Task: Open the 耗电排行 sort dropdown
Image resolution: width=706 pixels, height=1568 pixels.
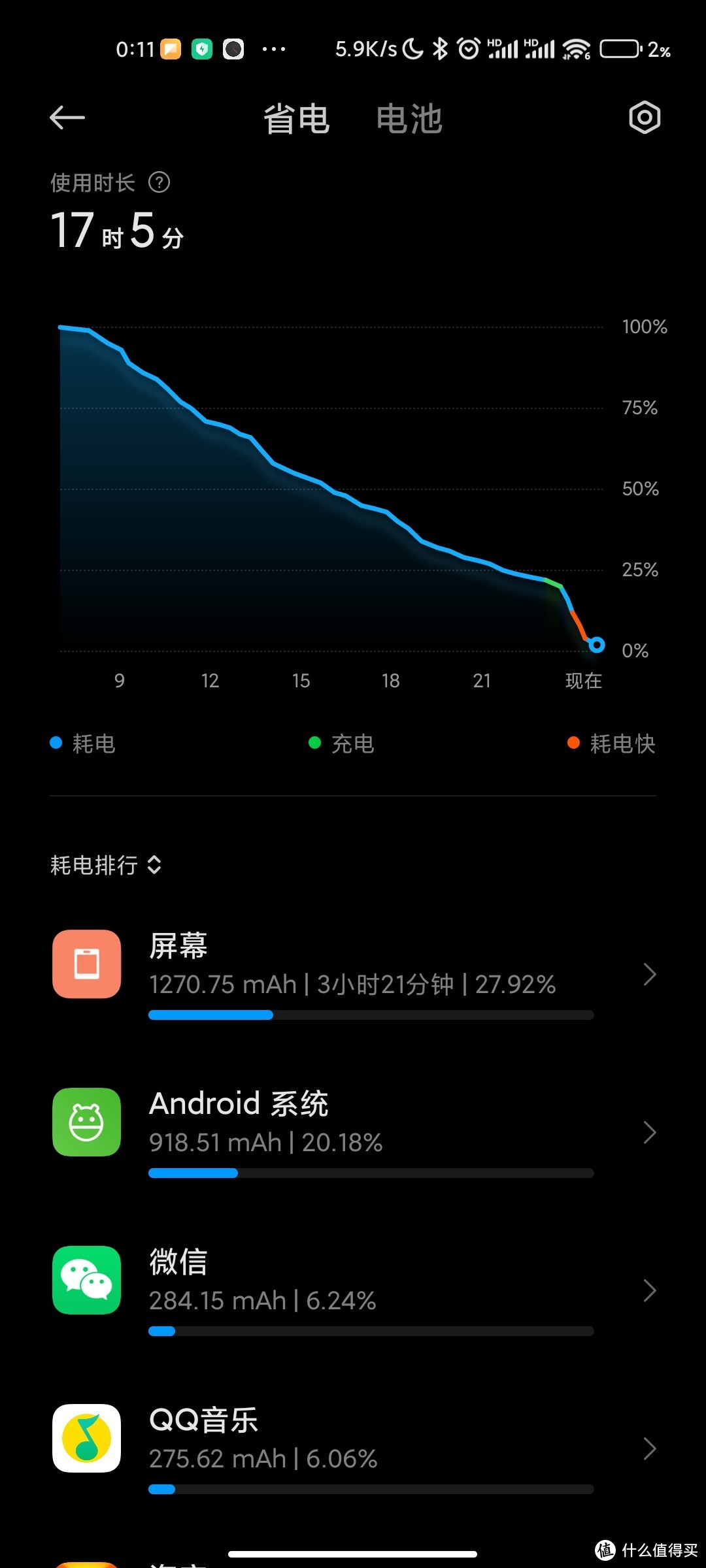Action: tap(106, 865)
